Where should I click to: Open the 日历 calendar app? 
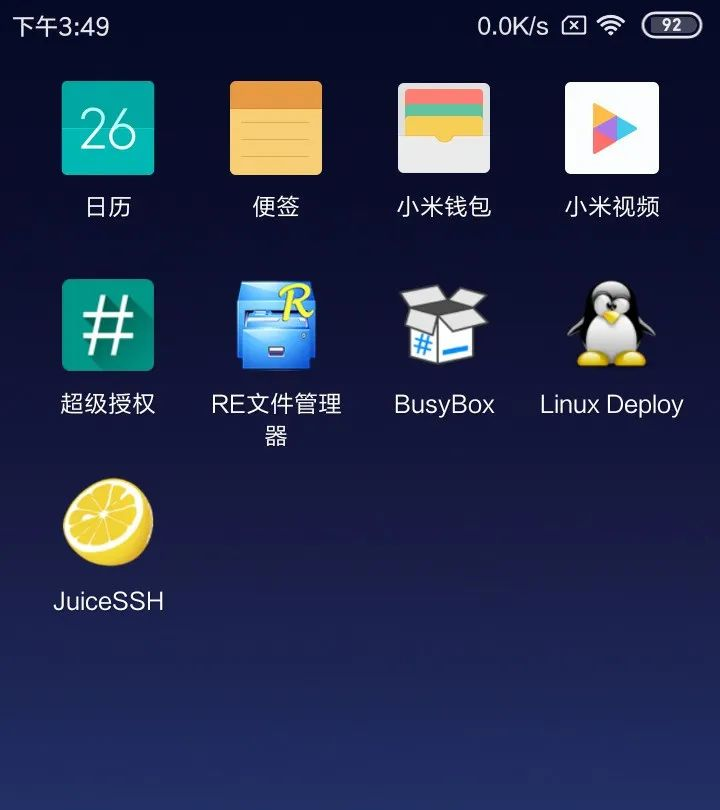[x=108, y=128]
